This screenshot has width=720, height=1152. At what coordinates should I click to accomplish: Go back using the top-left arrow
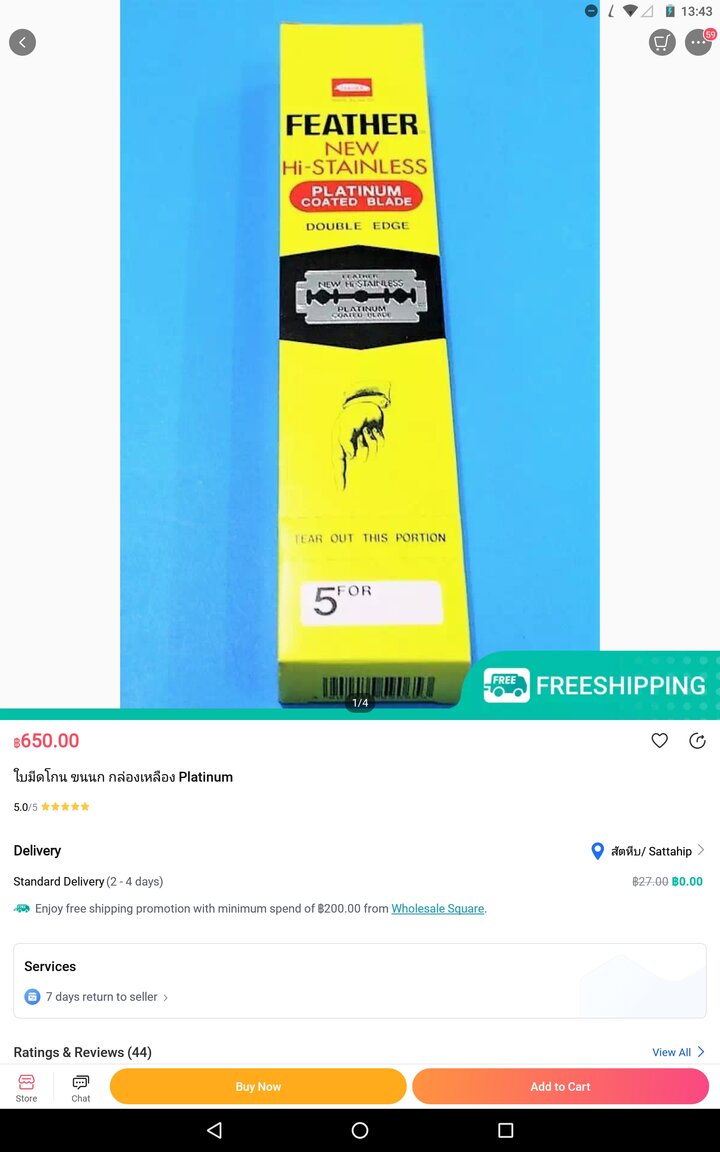(x=23, y=42)
